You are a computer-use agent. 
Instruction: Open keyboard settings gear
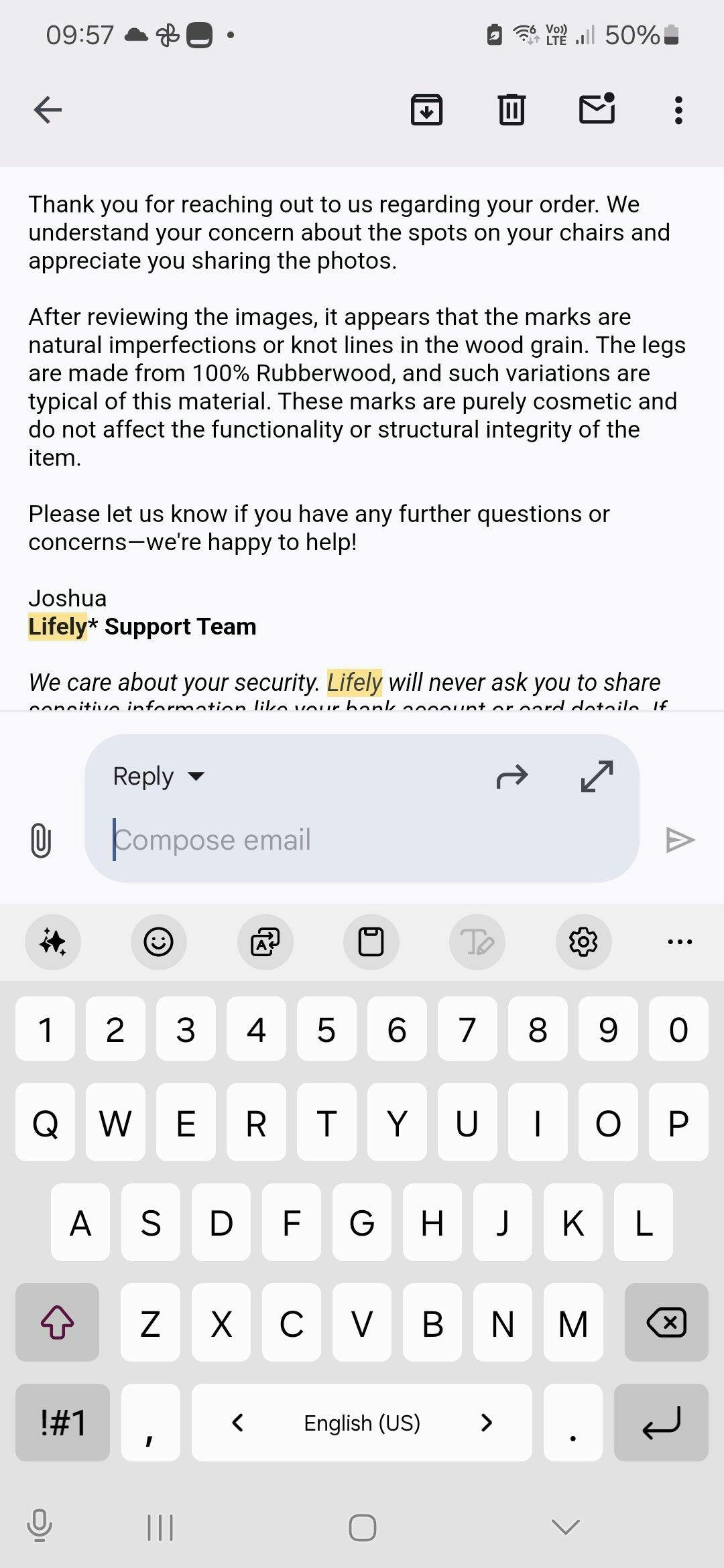583,941
